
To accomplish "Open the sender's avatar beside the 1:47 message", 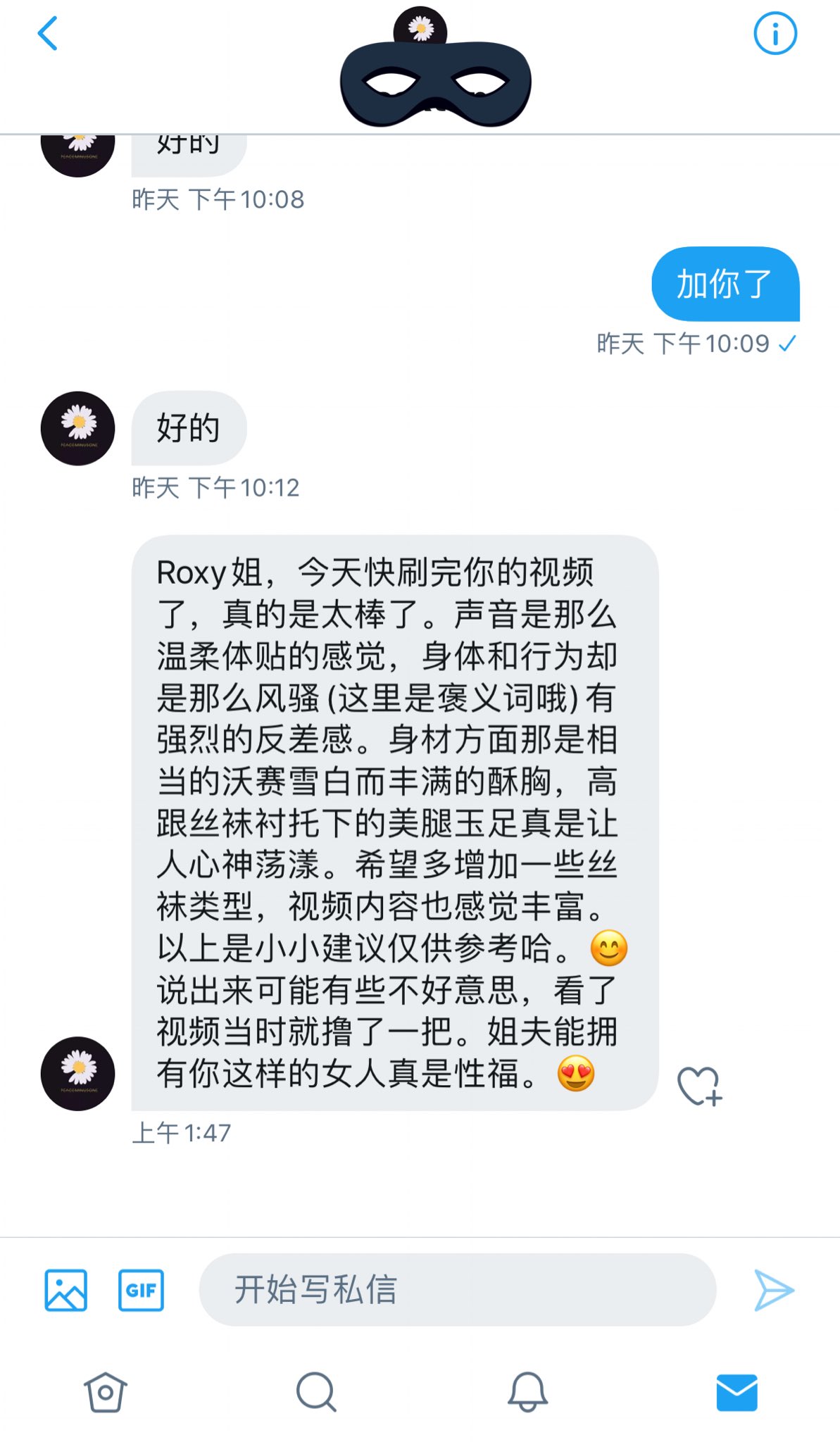I will coord(77,1073).
